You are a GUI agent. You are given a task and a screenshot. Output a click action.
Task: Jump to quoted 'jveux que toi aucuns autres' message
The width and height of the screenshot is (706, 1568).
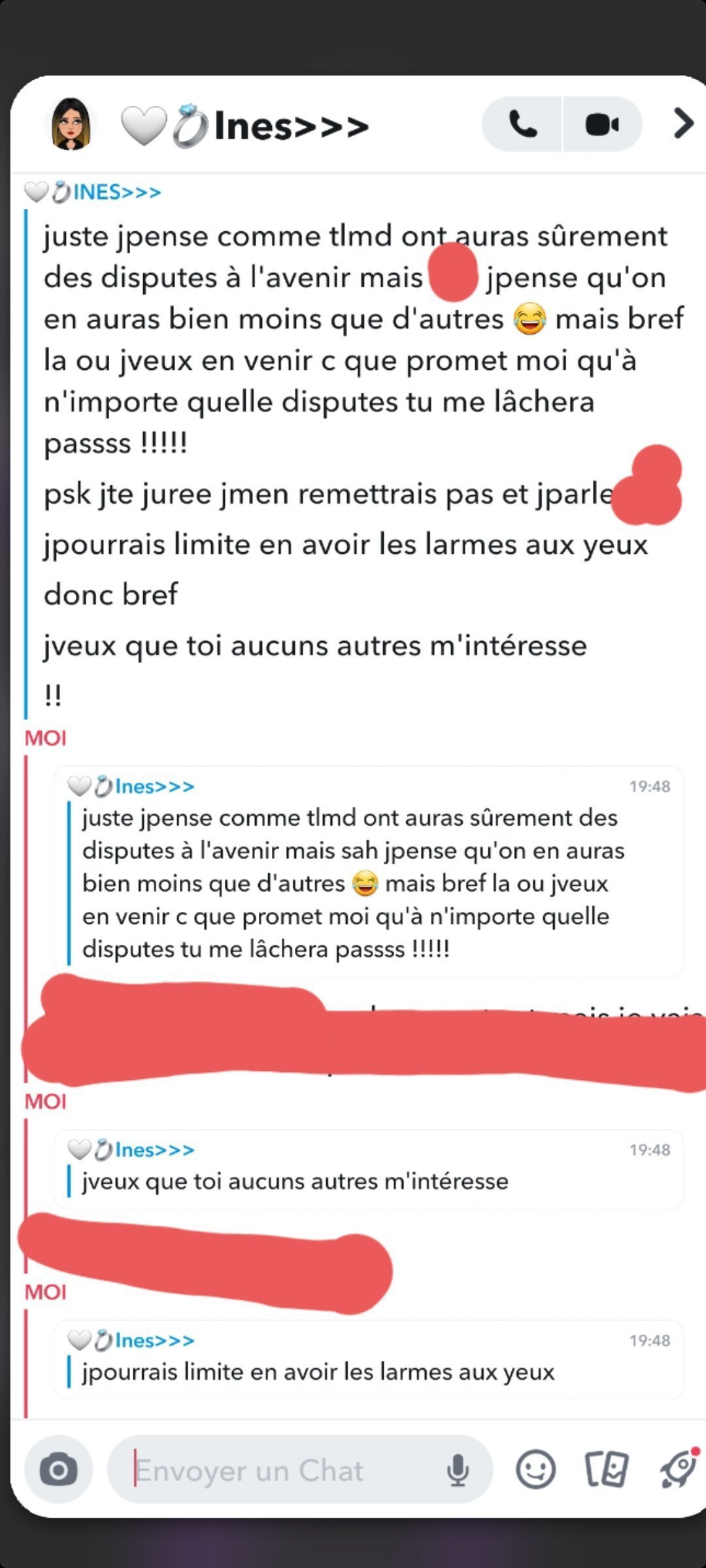click(368, 1169)
